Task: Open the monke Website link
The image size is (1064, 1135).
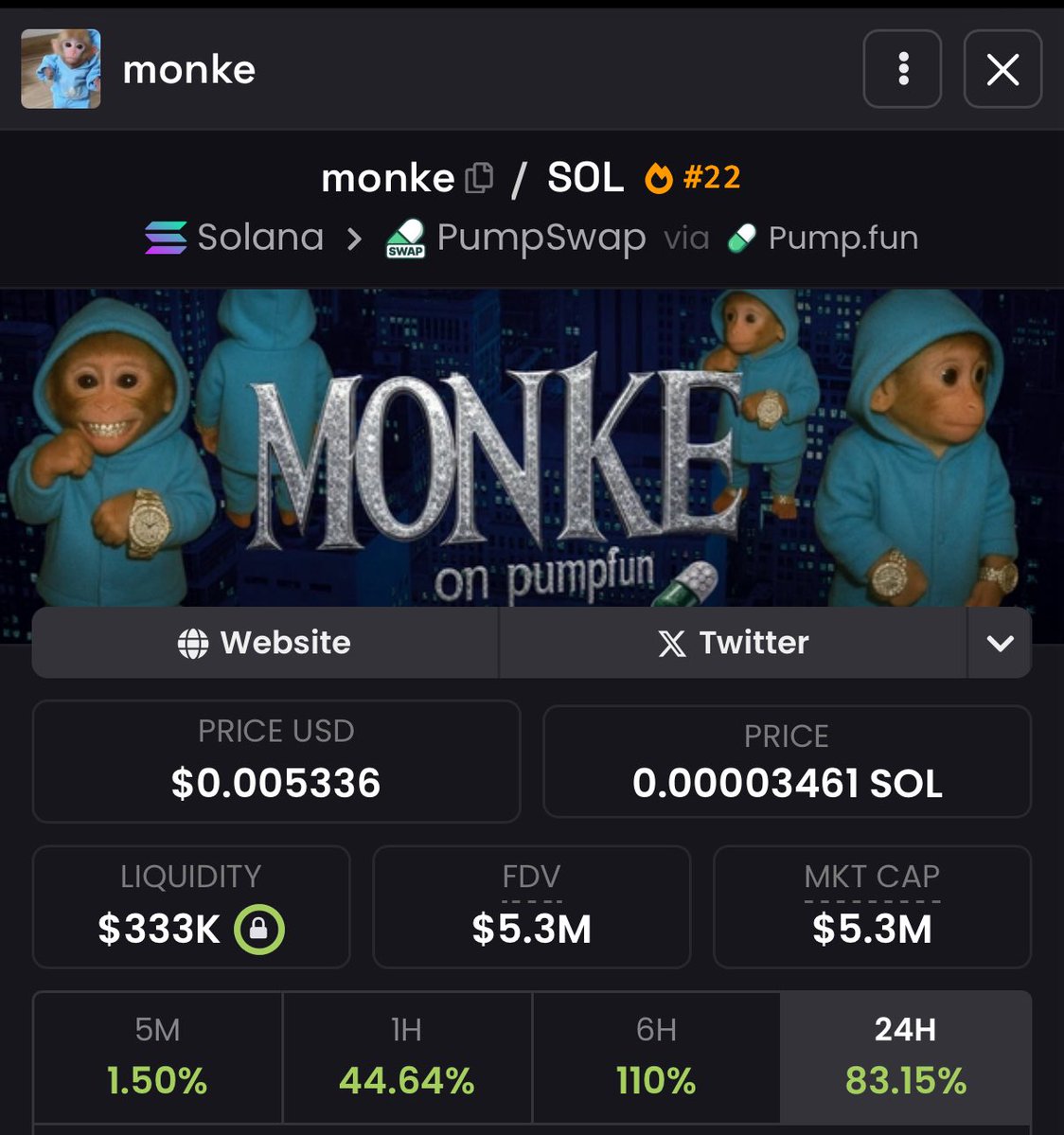Action: pos(265,643)
